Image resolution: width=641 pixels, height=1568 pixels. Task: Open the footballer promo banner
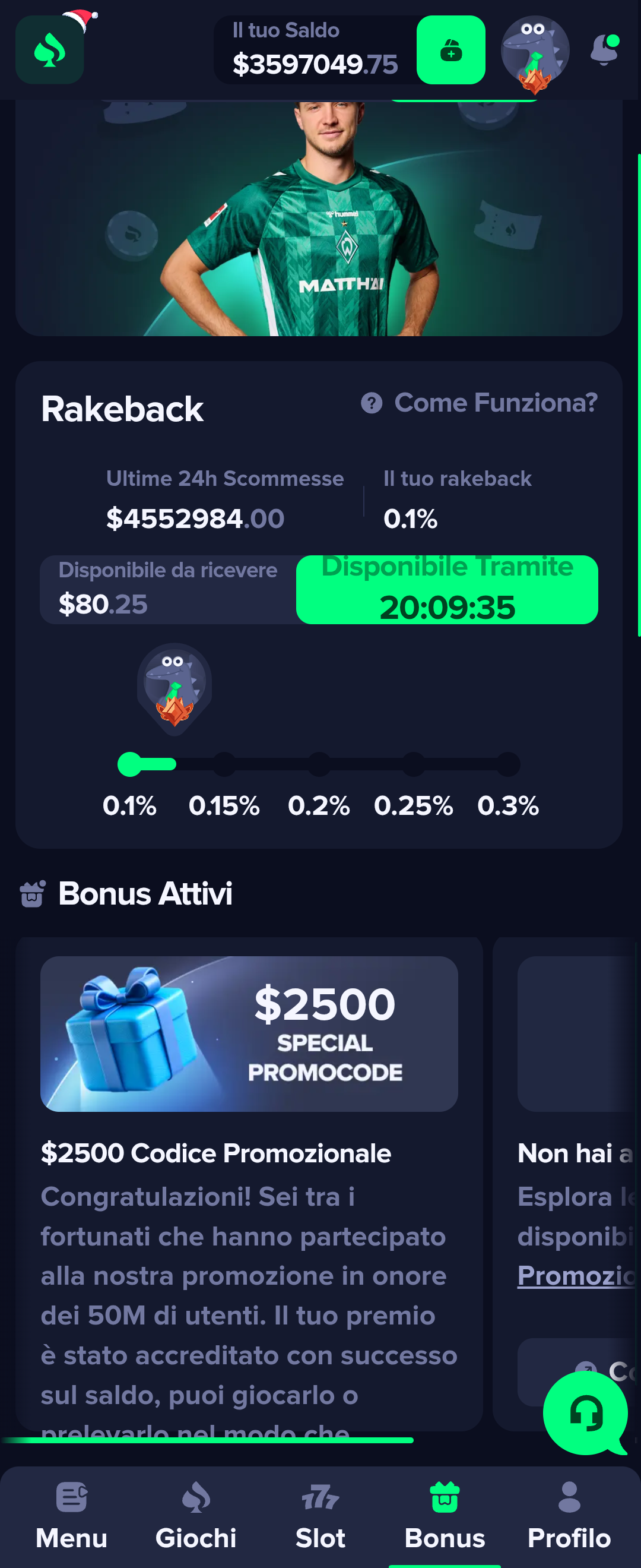(x=319, y=219)
